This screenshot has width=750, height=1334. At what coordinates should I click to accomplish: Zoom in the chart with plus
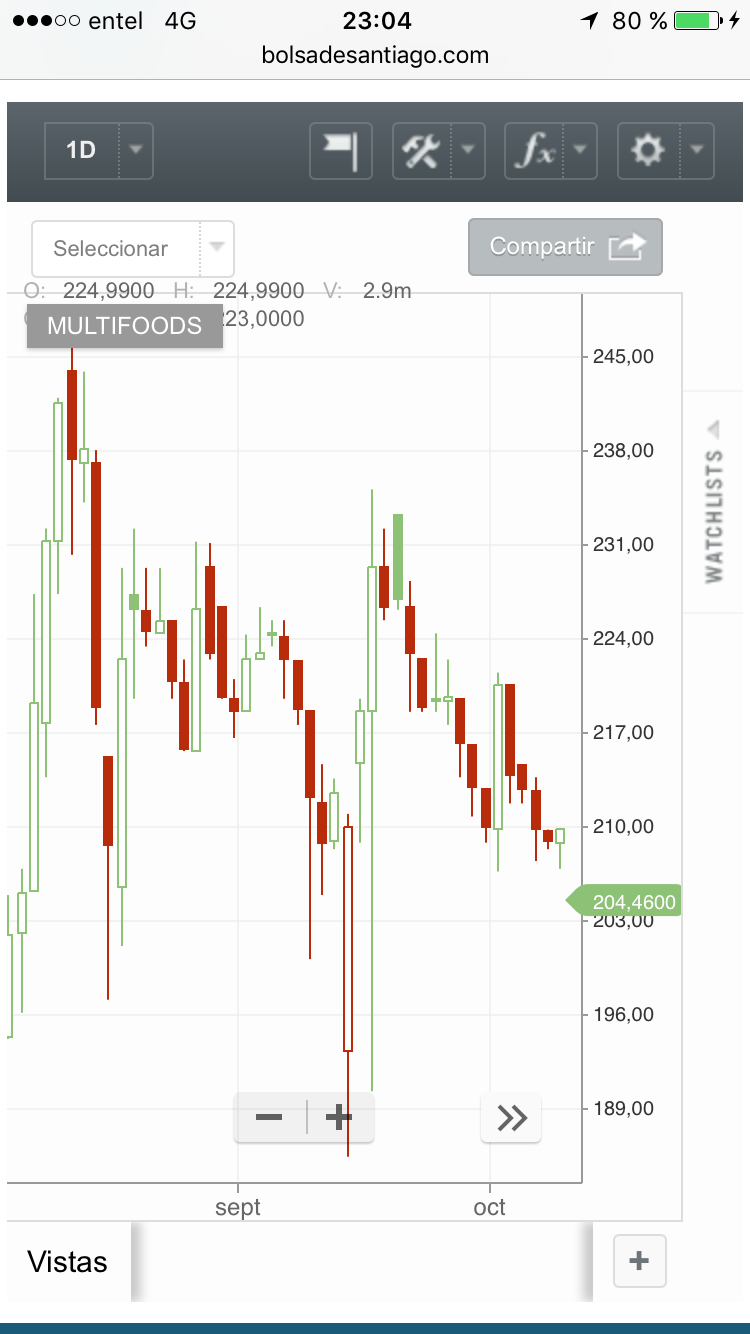[x=339, y=1117]
